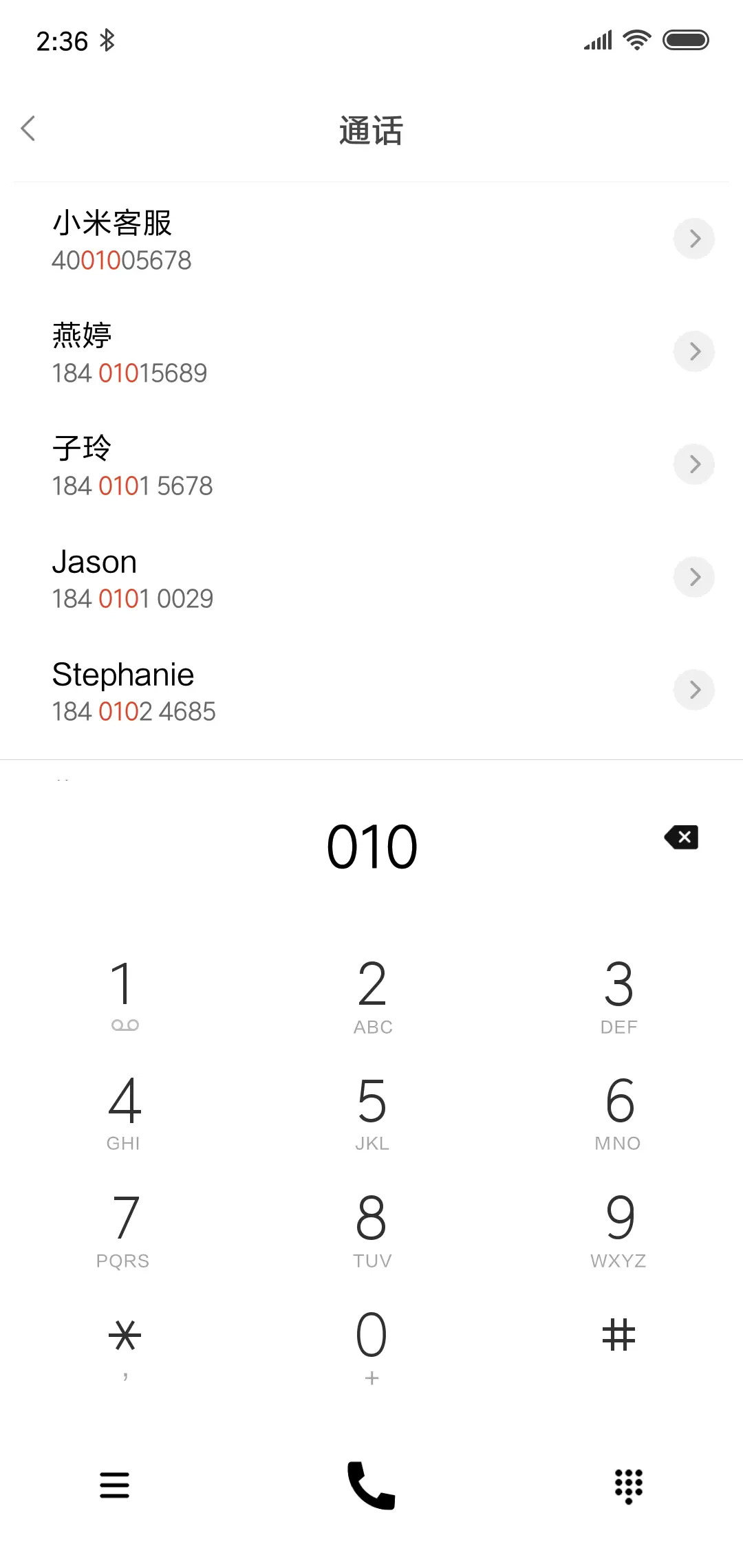Expand Jason's contact details
Image resolution: width=743 pixels, height=1568 pixels.
point(694,577)
